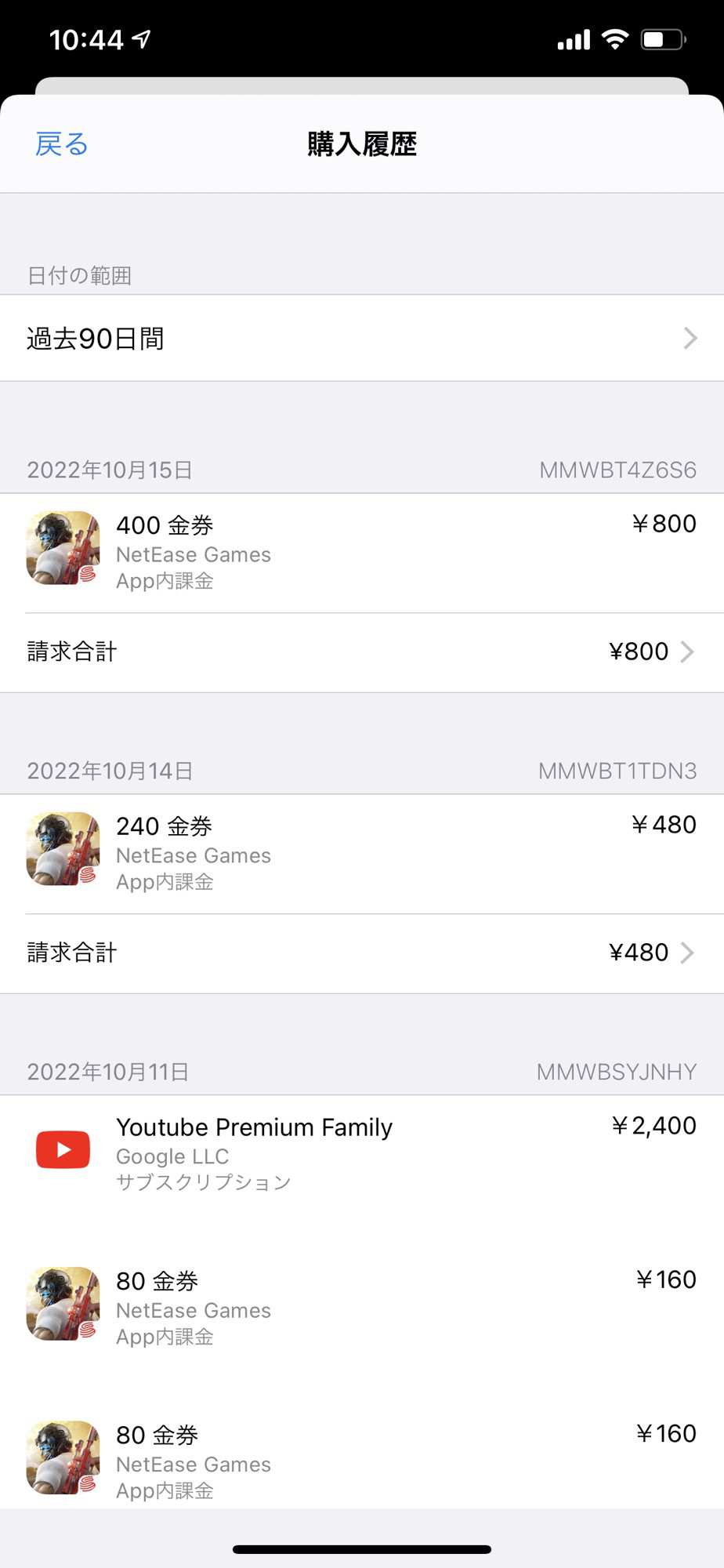Select the 240 金券 purchase entry
Image resolution: width=724 pixels, height=1568 pixels.
pyautogui.click(x=361, y=853)
